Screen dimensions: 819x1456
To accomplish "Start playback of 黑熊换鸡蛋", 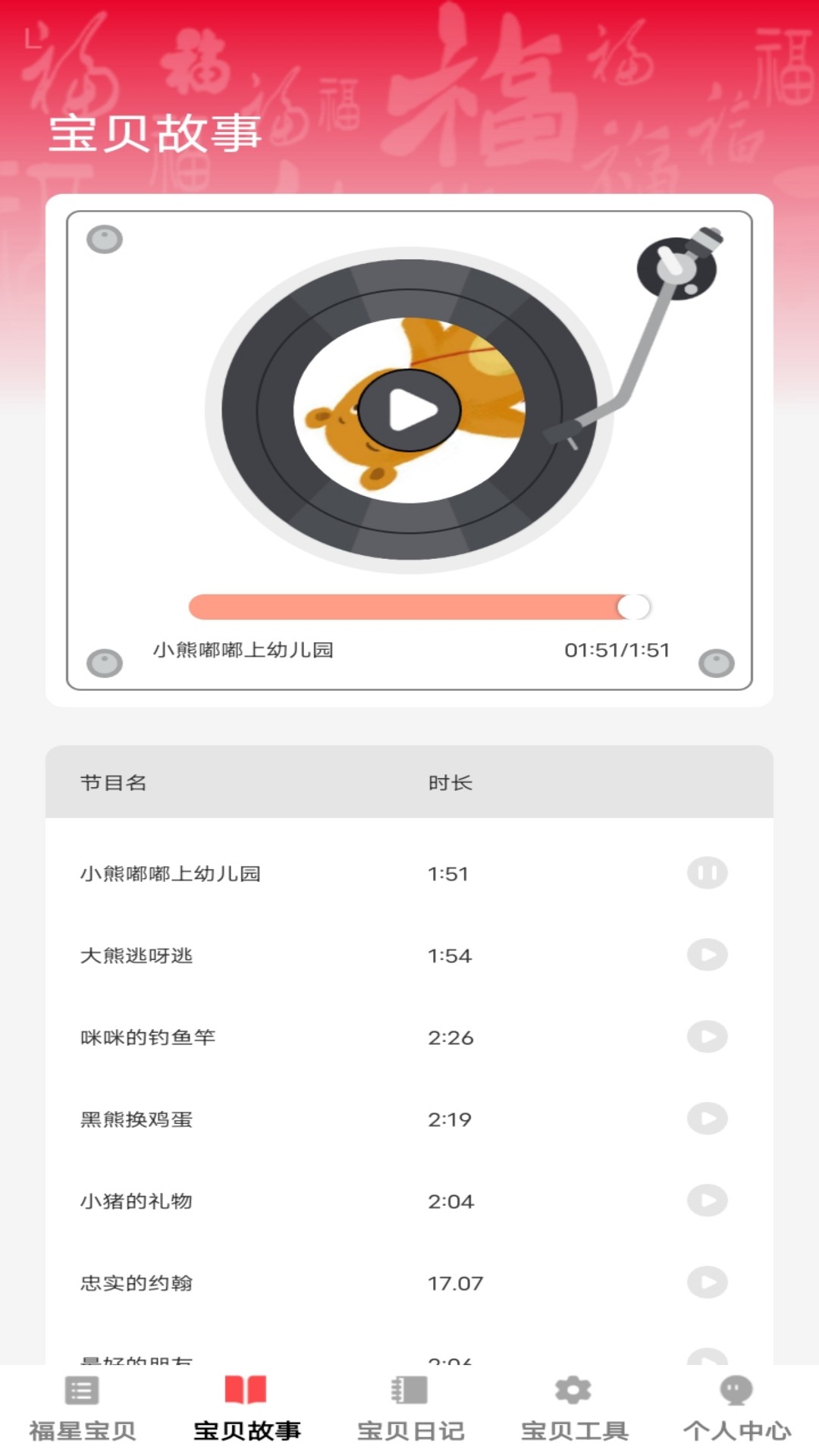I will pos(707,1119).
